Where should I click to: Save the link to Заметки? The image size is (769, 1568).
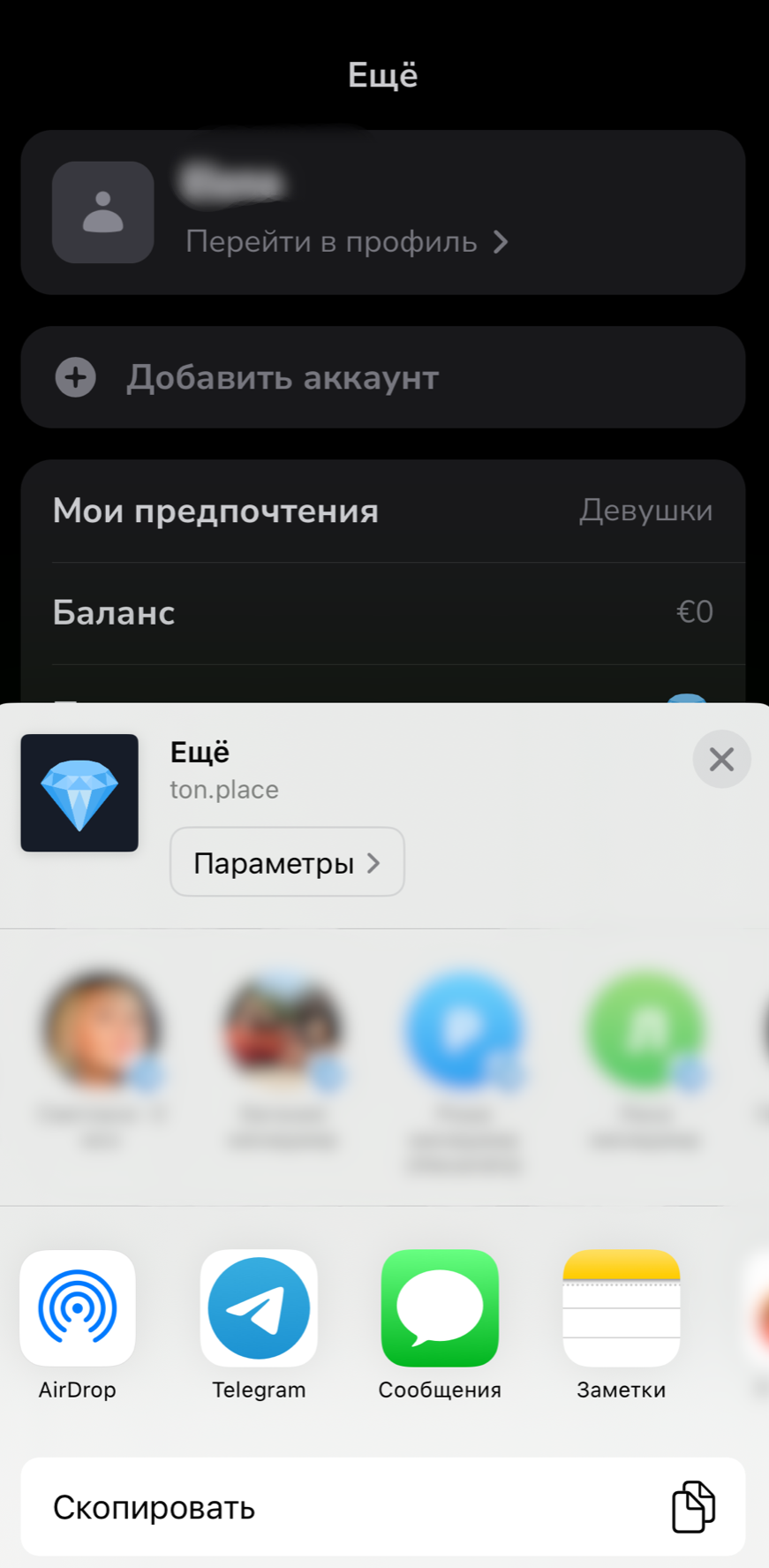click(621, 1308)
